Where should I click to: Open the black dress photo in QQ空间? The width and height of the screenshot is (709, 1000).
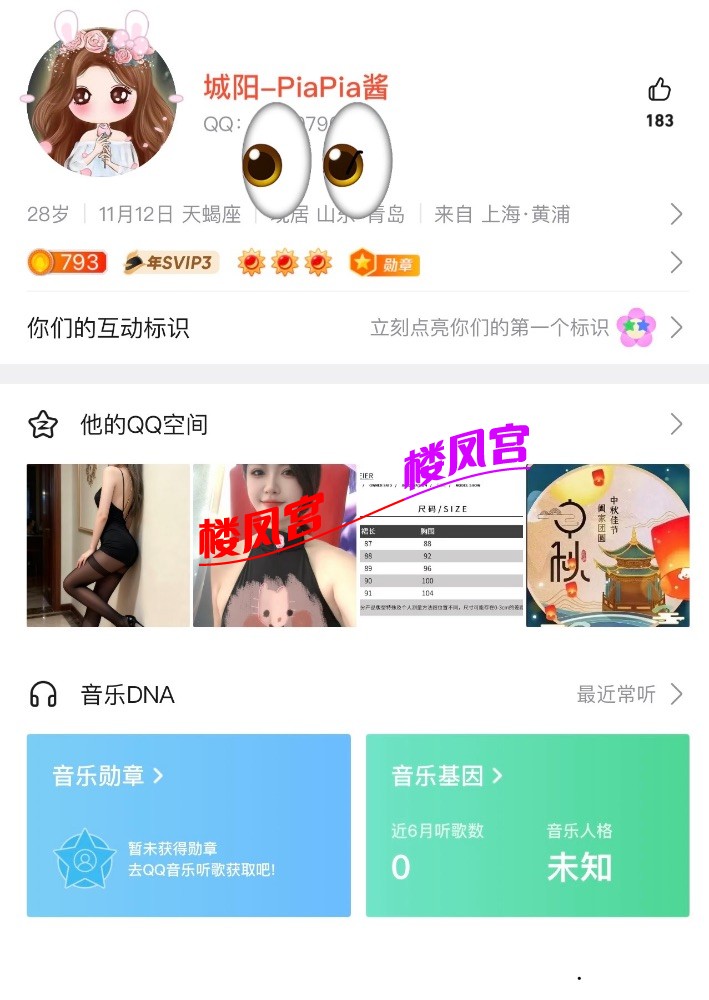[x=108, y=545]
